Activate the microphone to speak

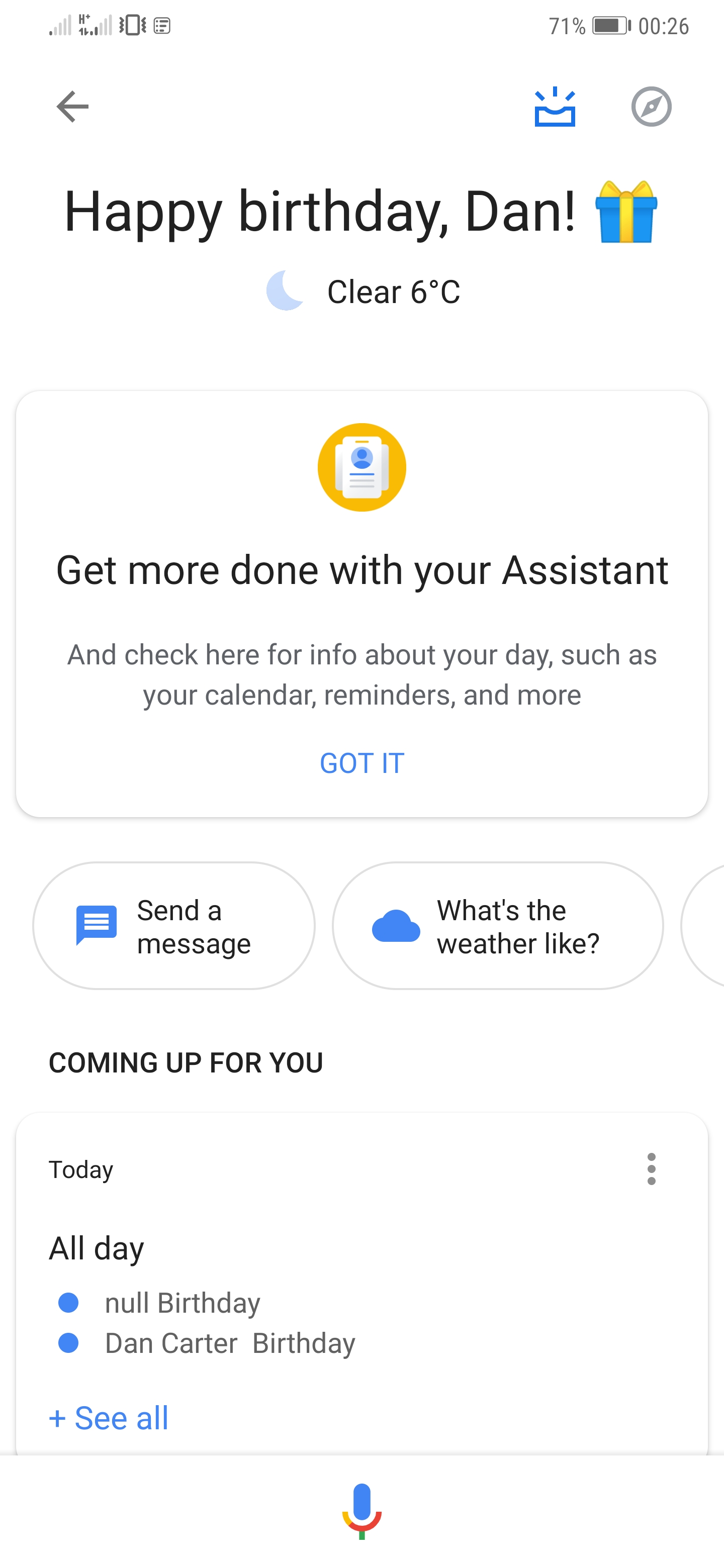[x=361, y=1511]
